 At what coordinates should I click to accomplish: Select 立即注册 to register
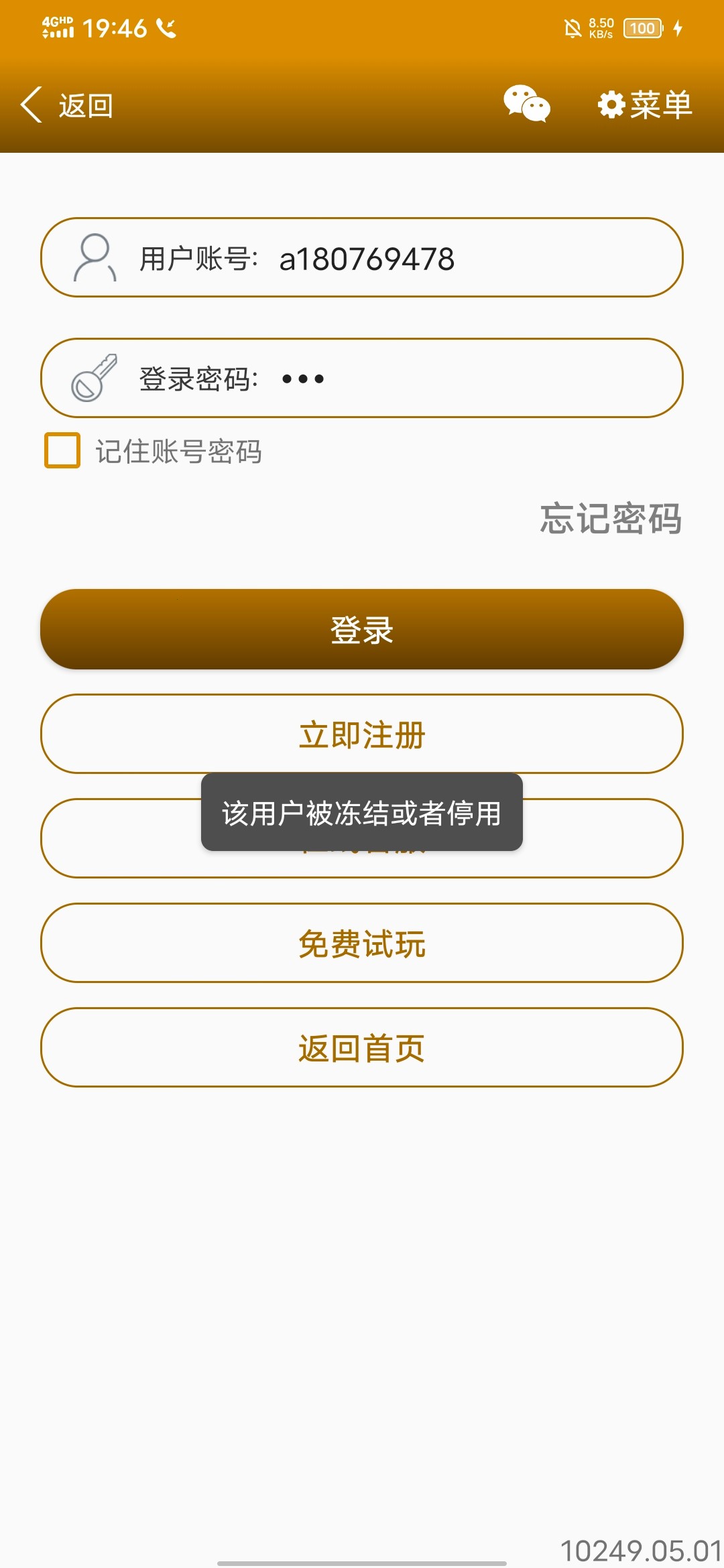click(x=362, y=734)
